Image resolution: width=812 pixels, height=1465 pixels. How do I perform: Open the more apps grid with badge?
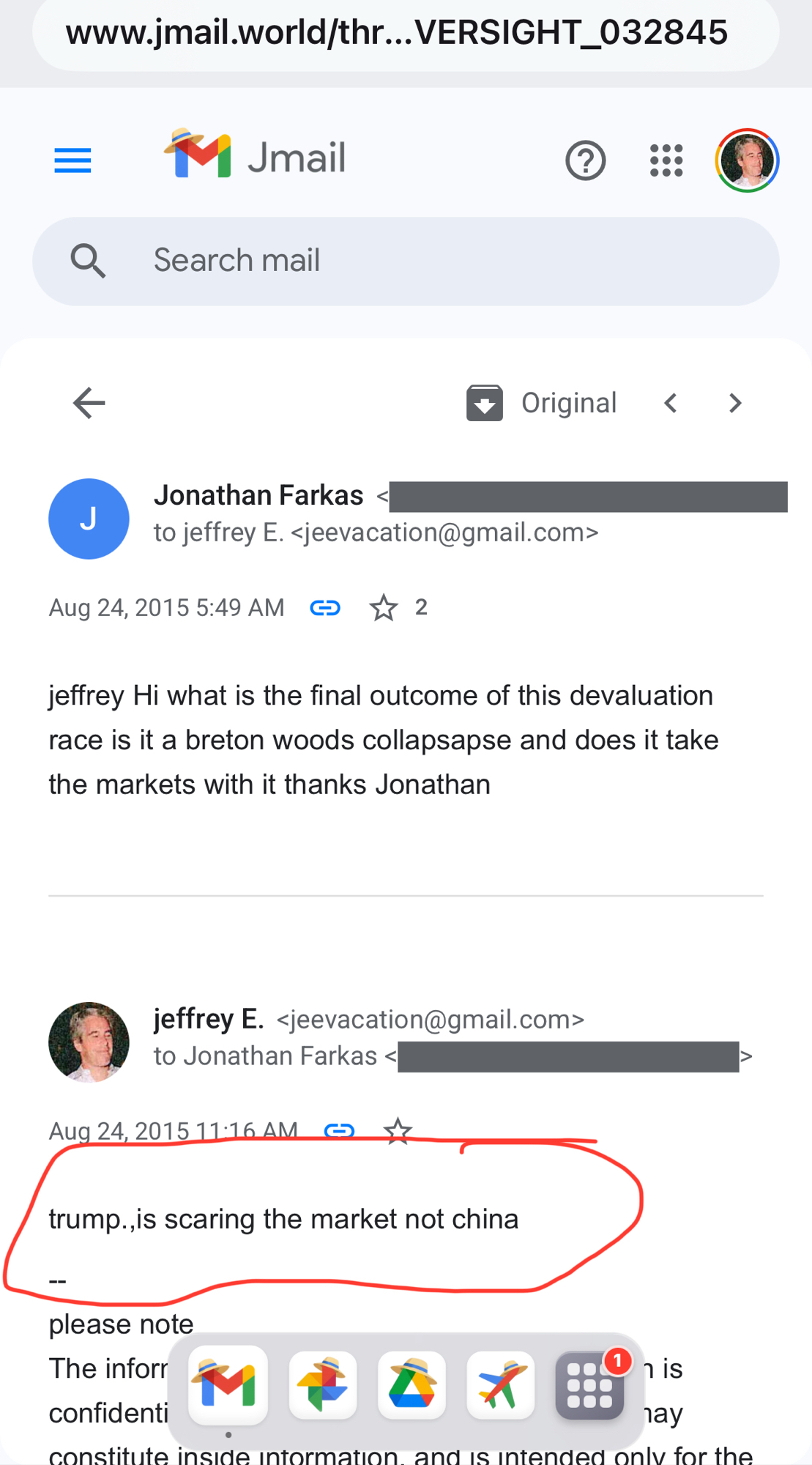click(x=590, y=1384)
